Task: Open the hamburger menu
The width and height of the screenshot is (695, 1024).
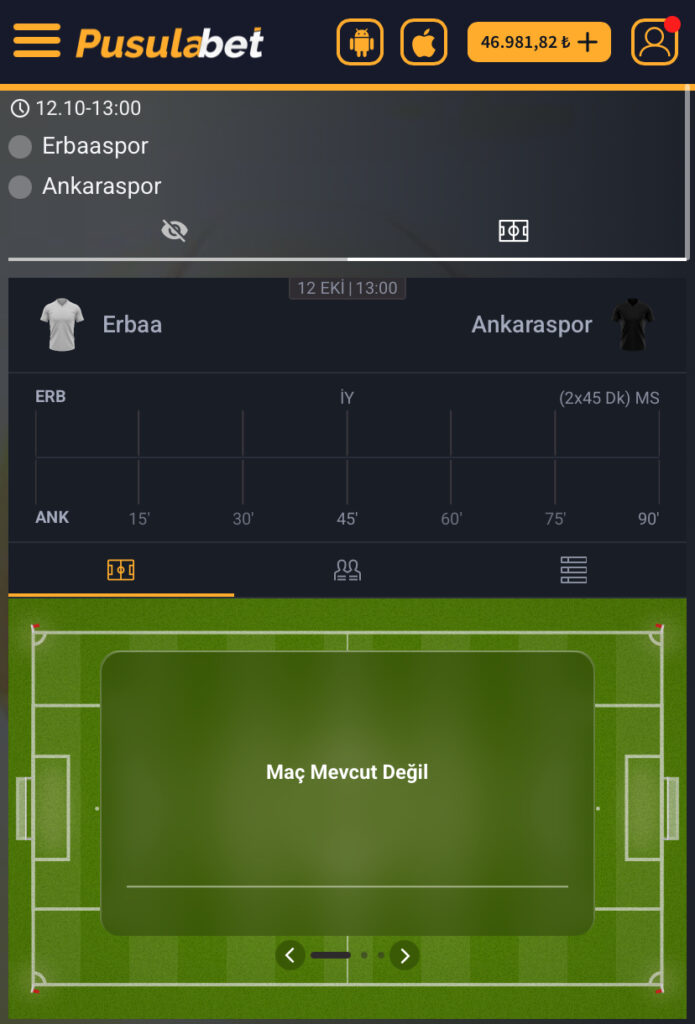Action: click(36, 41)
